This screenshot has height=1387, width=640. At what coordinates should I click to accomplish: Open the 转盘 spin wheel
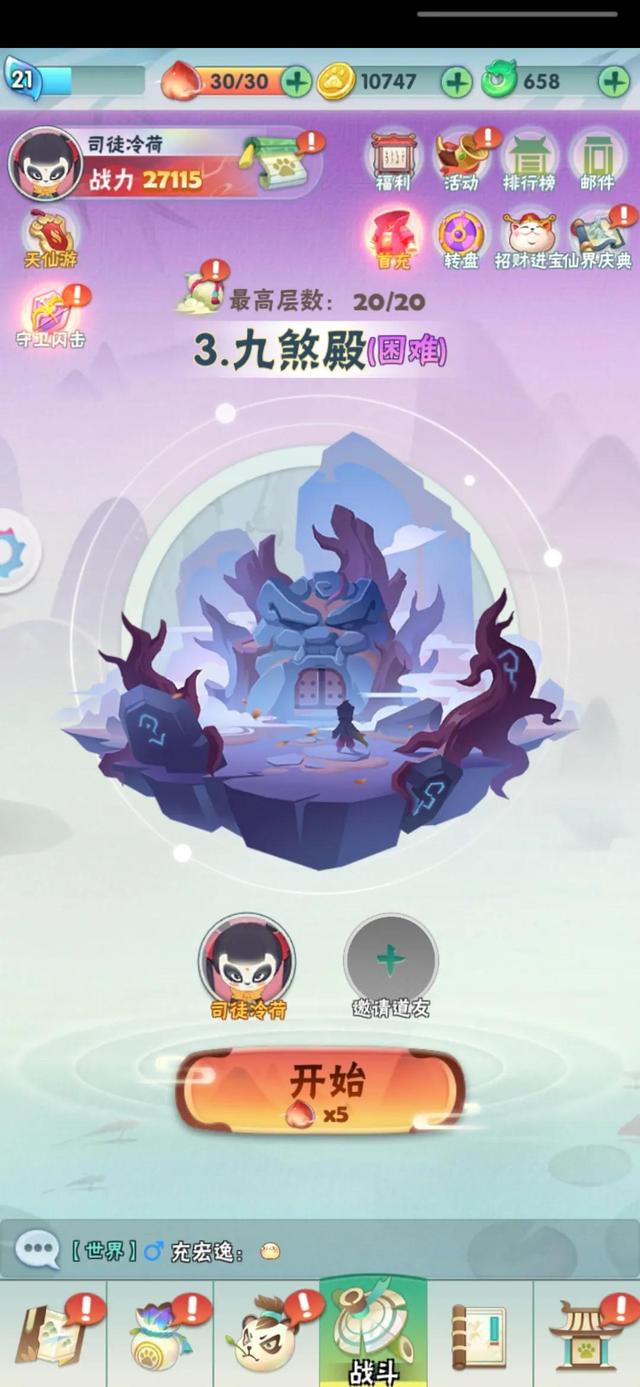461,238
